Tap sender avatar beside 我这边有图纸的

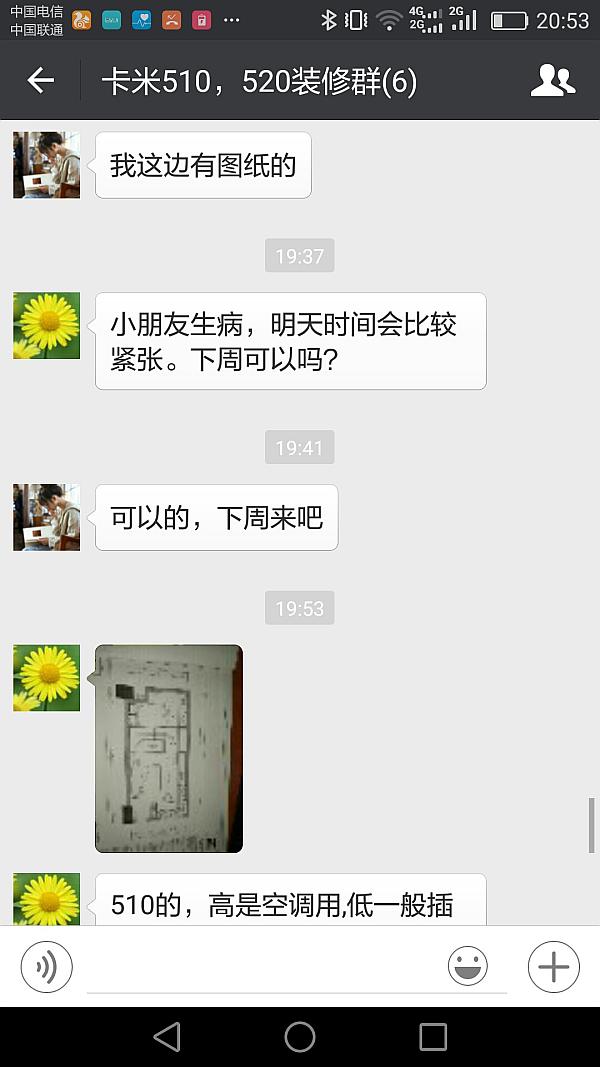(46, 165)
